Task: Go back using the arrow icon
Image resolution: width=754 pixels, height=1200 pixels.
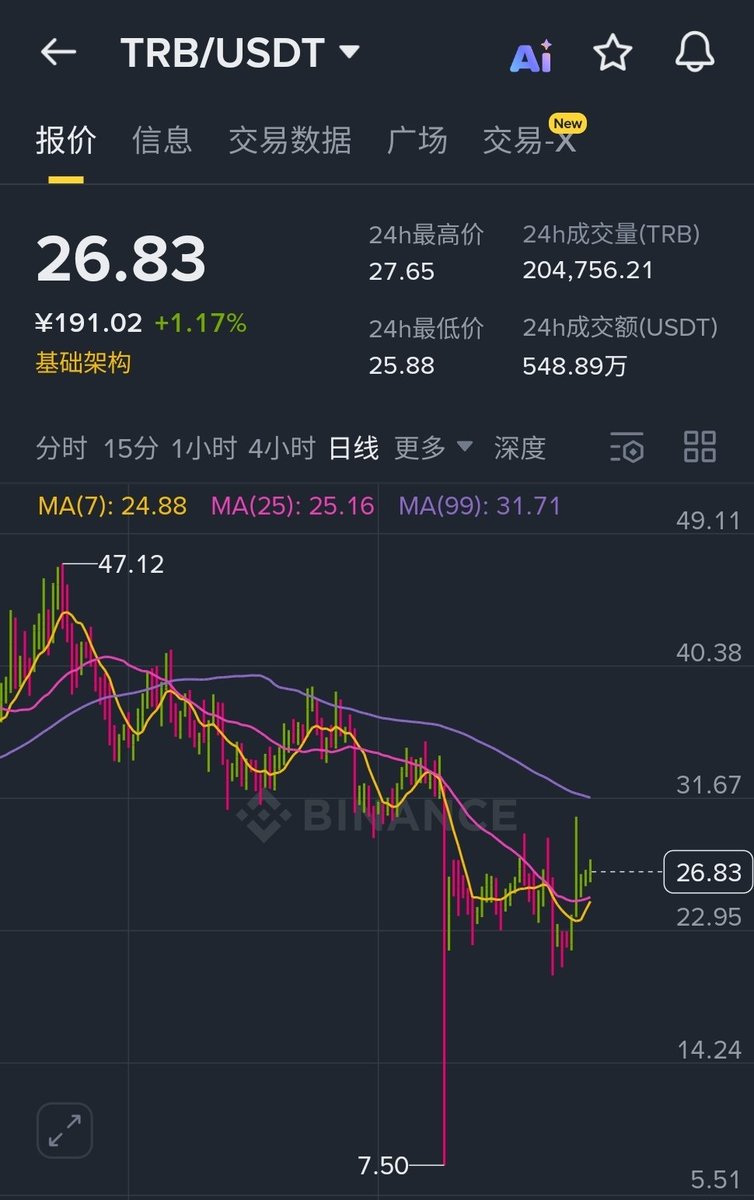Action: pyautogui.click(x=58, y=52)
